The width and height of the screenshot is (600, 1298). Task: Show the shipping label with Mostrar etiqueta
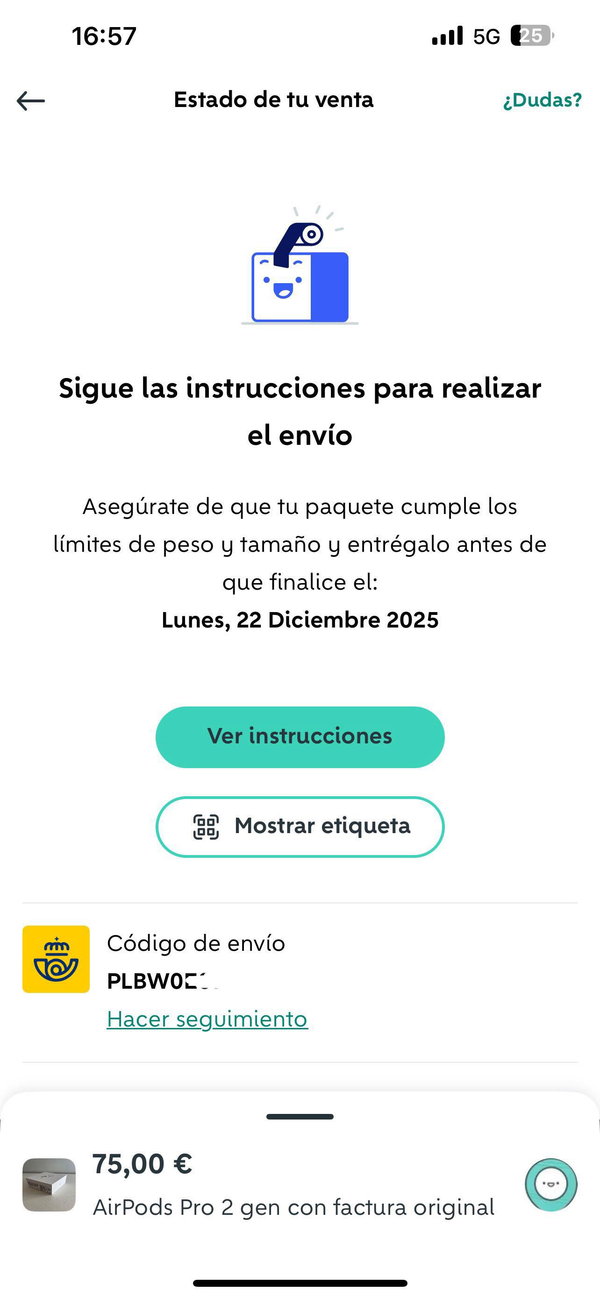pyautogui.click(x=300, y=827)
